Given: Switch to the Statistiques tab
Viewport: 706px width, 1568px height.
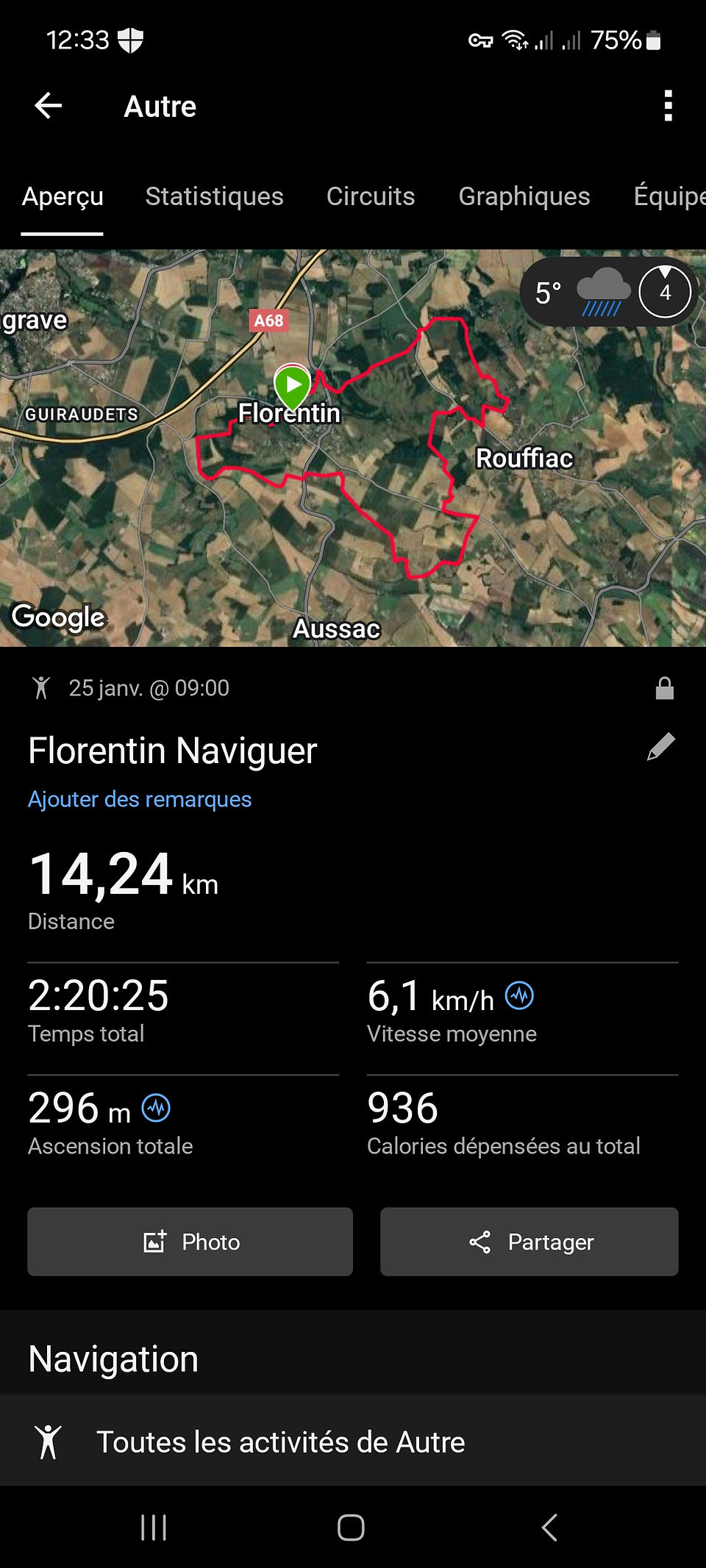Looking at the screenshot, I should (214, 196).
